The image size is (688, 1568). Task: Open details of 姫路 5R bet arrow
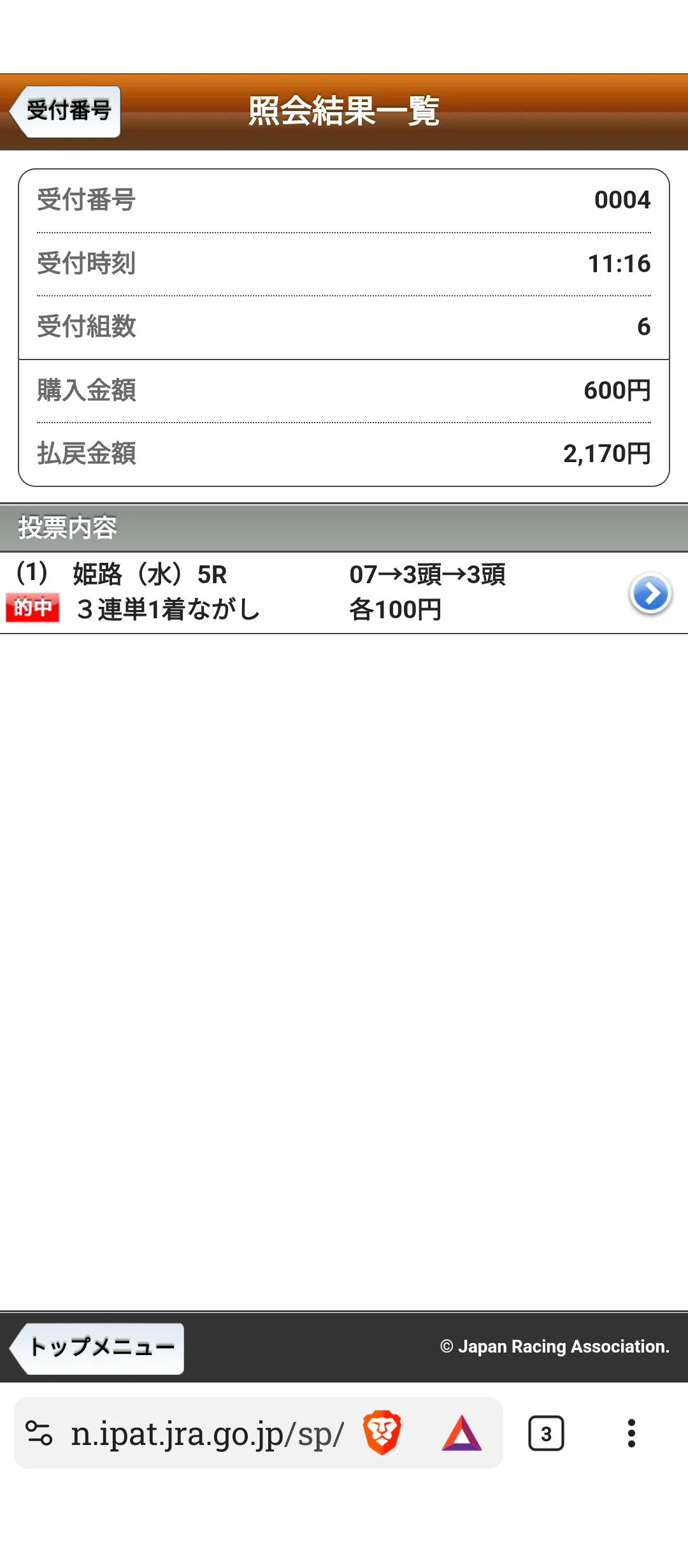[650, 594]
